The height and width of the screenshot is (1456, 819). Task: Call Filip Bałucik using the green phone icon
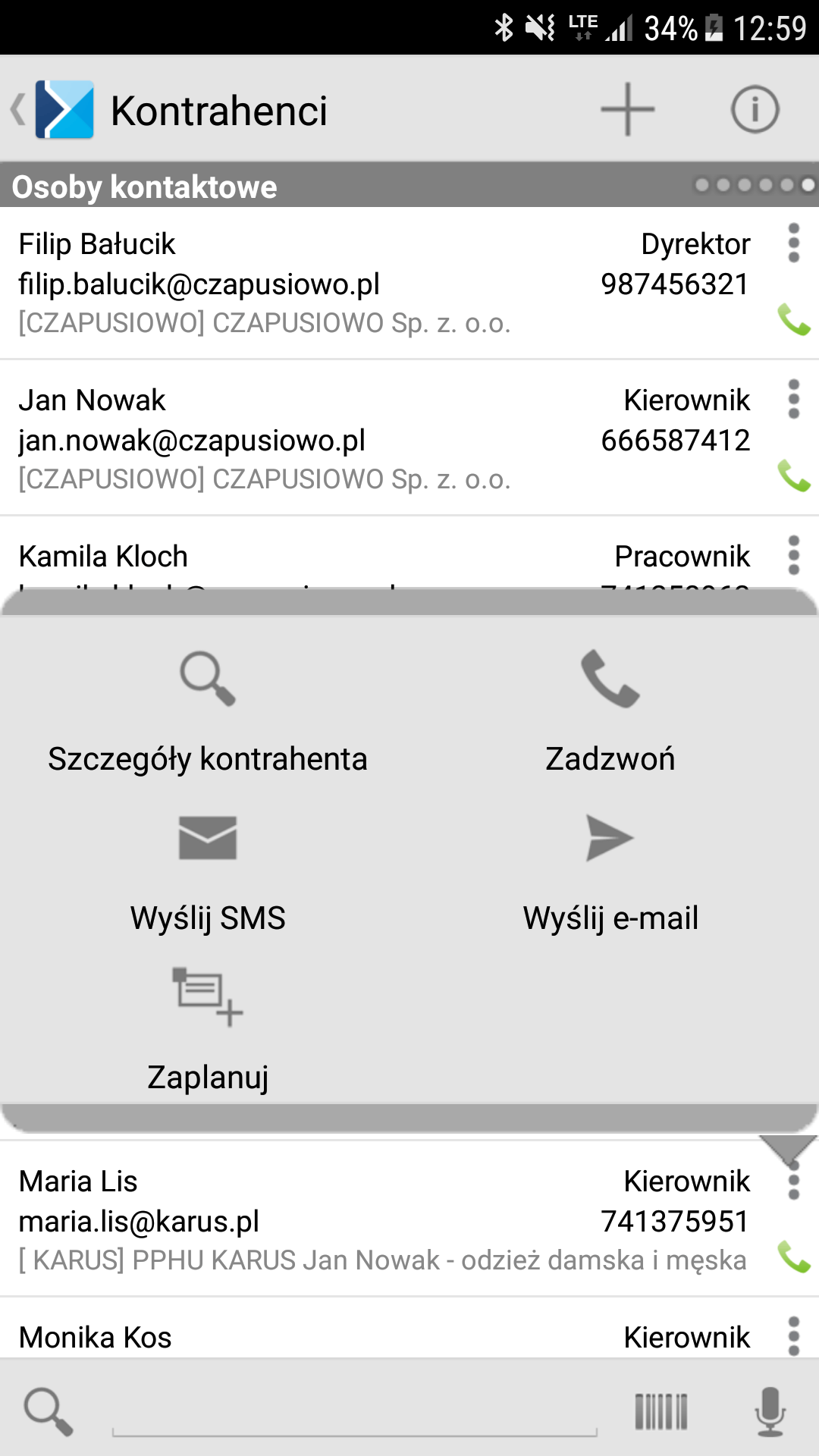793,319
